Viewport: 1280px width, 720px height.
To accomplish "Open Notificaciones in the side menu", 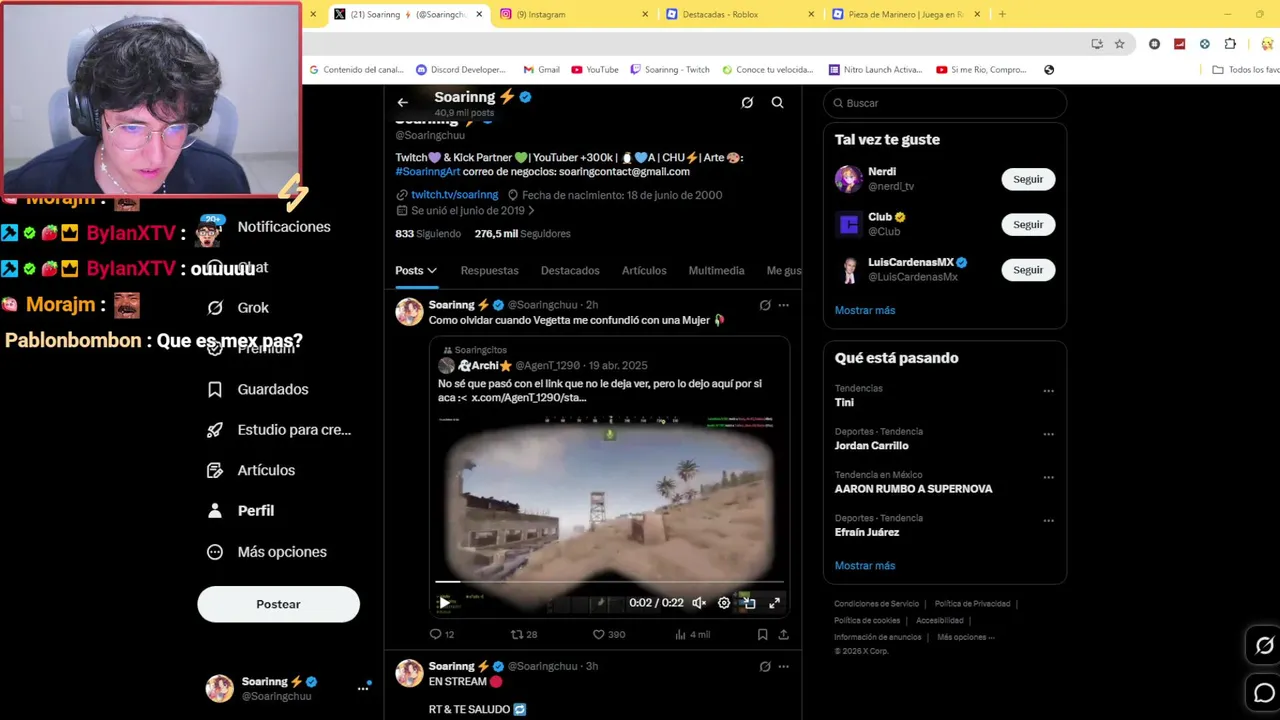I will tap(283, 227).
